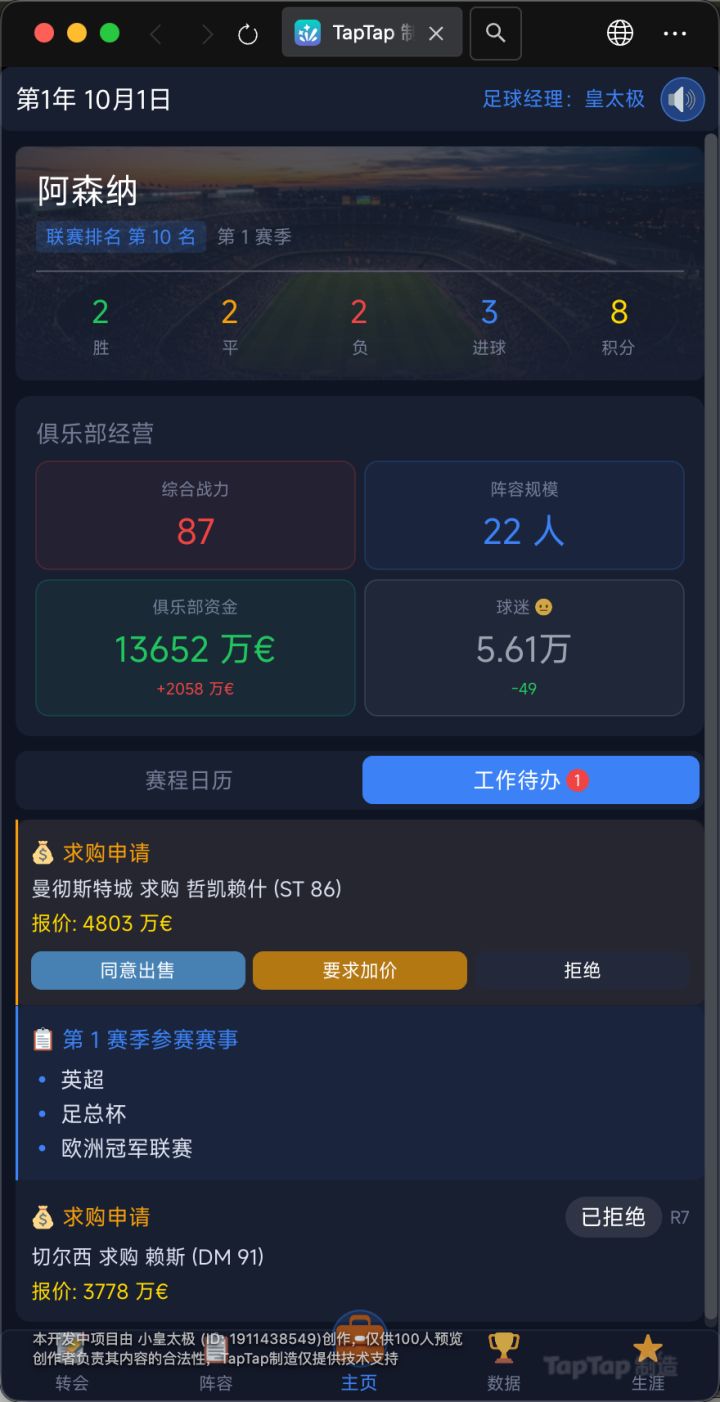The height and width of the screenshot is (1402, 720).
Task: Expand the 欧洲冠军联赛 competition entry
Action: [x=124, y=1149]
